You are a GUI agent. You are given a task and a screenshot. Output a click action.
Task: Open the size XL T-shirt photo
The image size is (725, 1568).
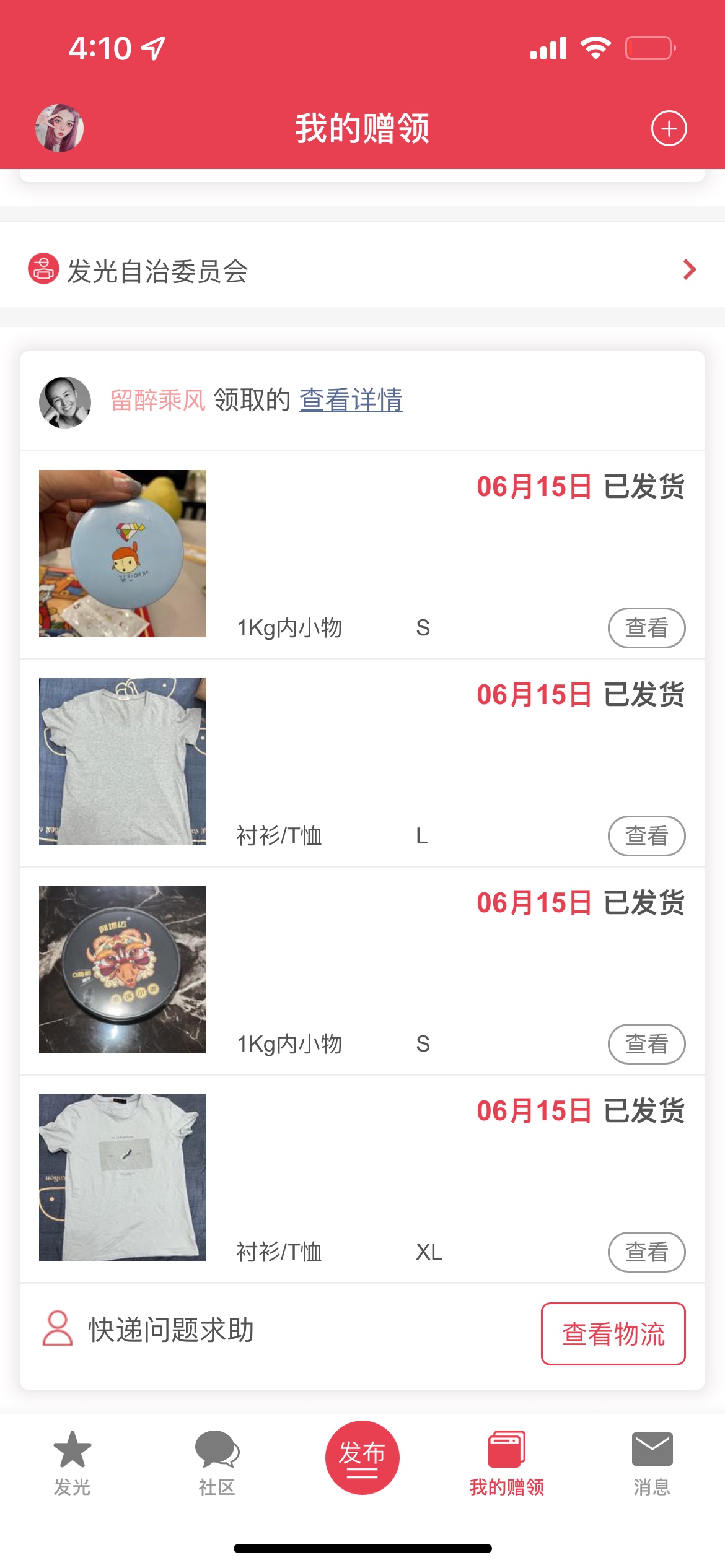(123, 1178)
